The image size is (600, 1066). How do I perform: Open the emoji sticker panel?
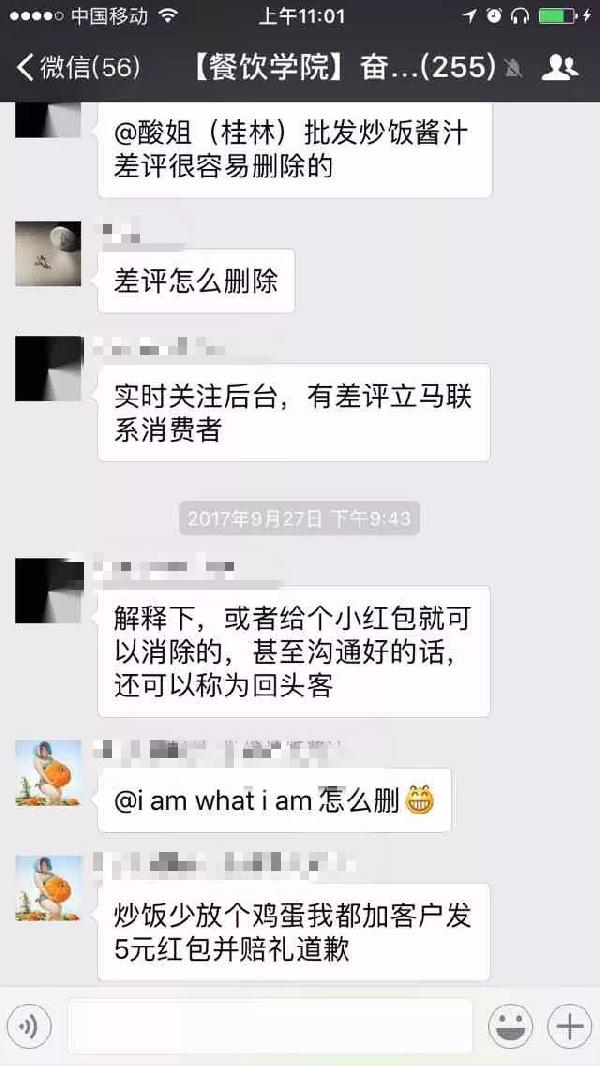510,1026
